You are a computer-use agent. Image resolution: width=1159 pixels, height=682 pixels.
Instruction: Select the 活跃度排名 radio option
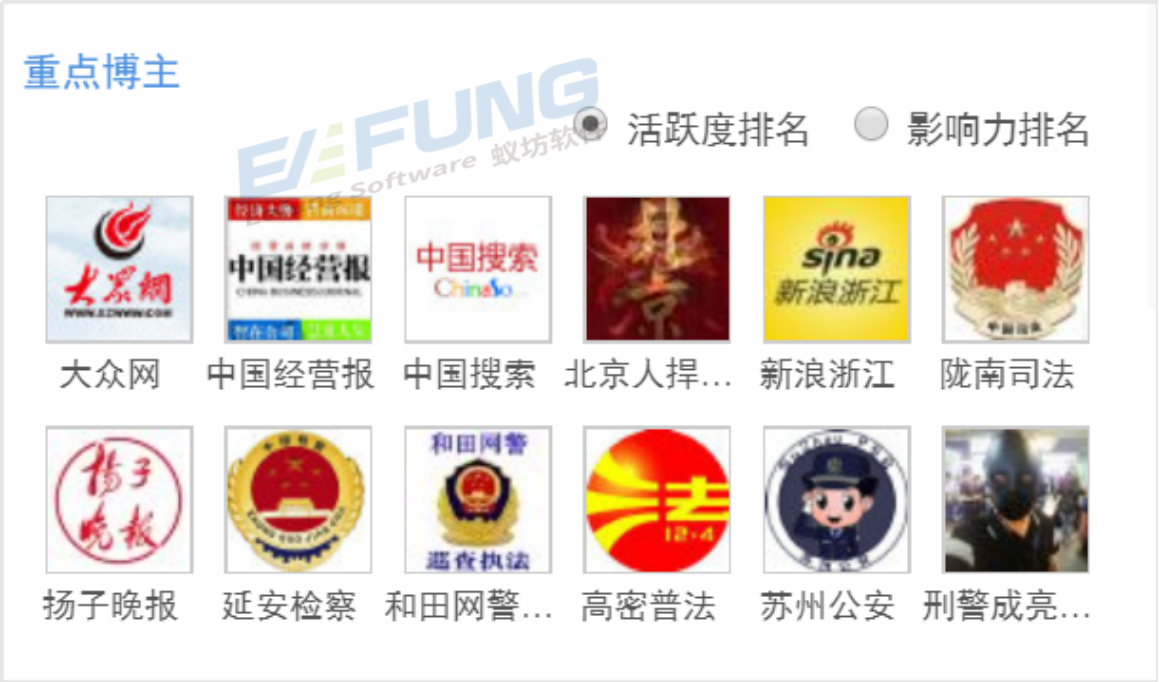coord(591,125)
